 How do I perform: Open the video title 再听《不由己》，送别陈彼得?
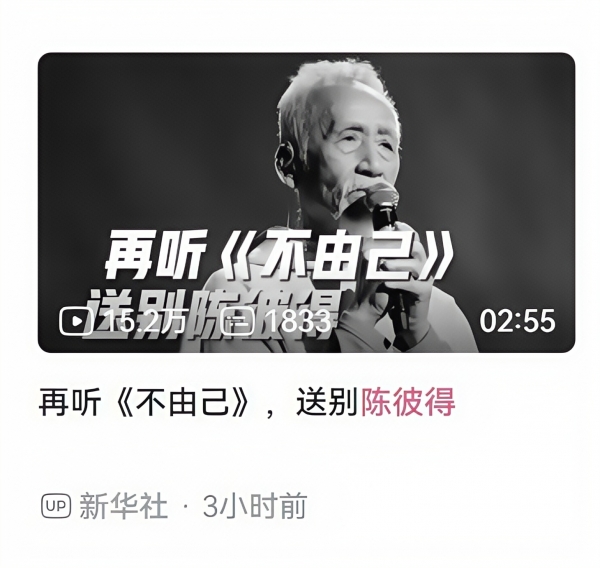246,402
